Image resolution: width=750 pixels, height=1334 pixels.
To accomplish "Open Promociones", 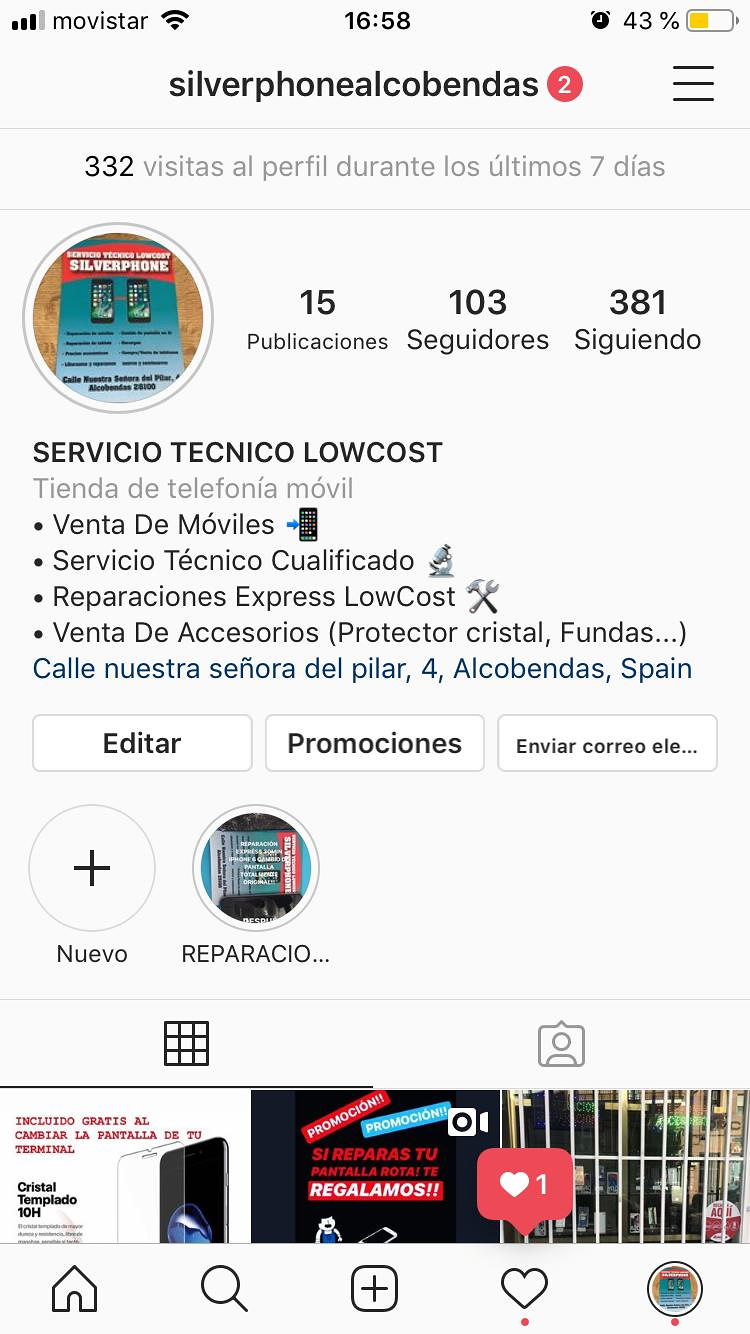I will point(375,743).
